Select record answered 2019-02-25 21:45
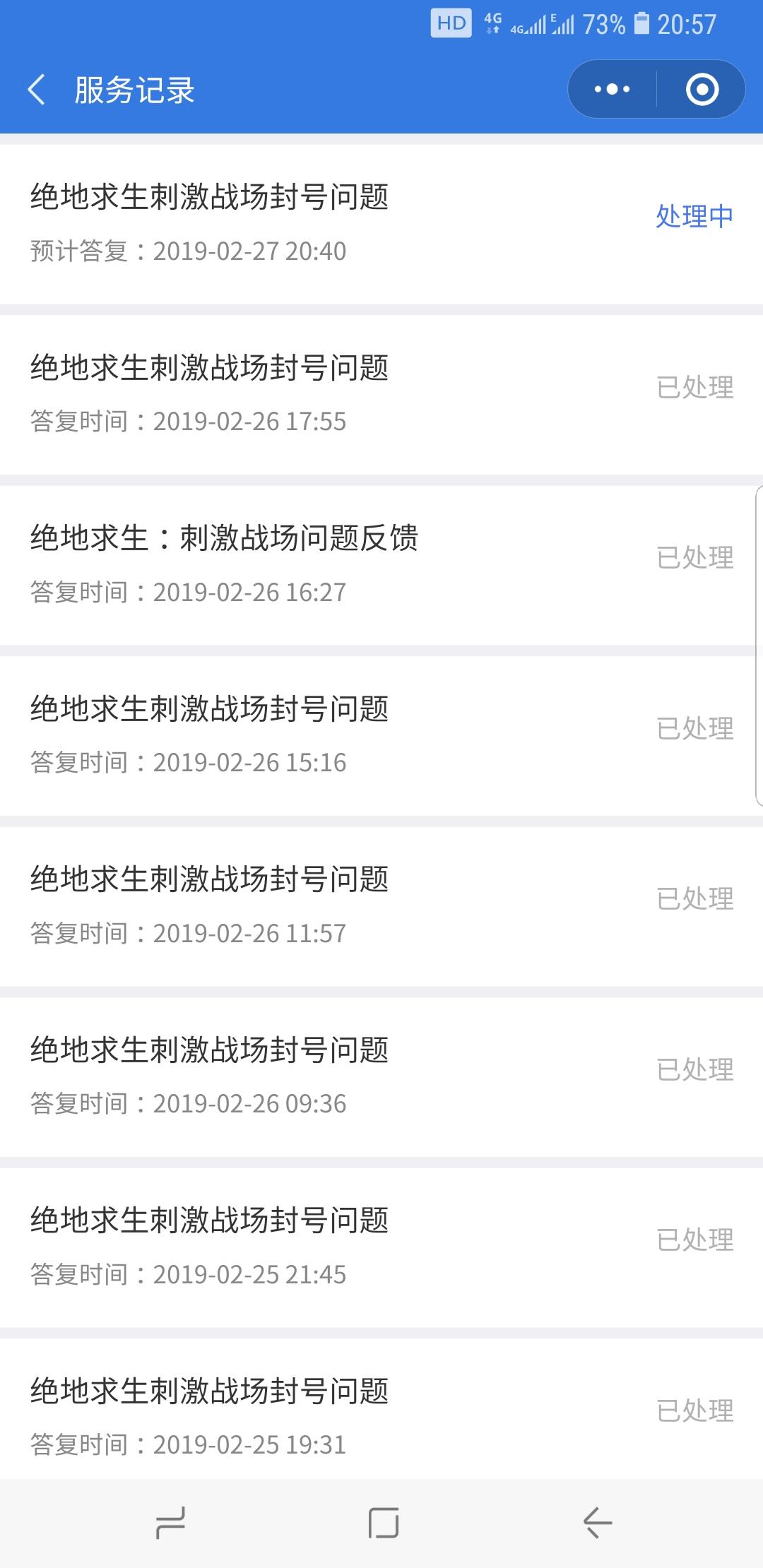 381,1247
